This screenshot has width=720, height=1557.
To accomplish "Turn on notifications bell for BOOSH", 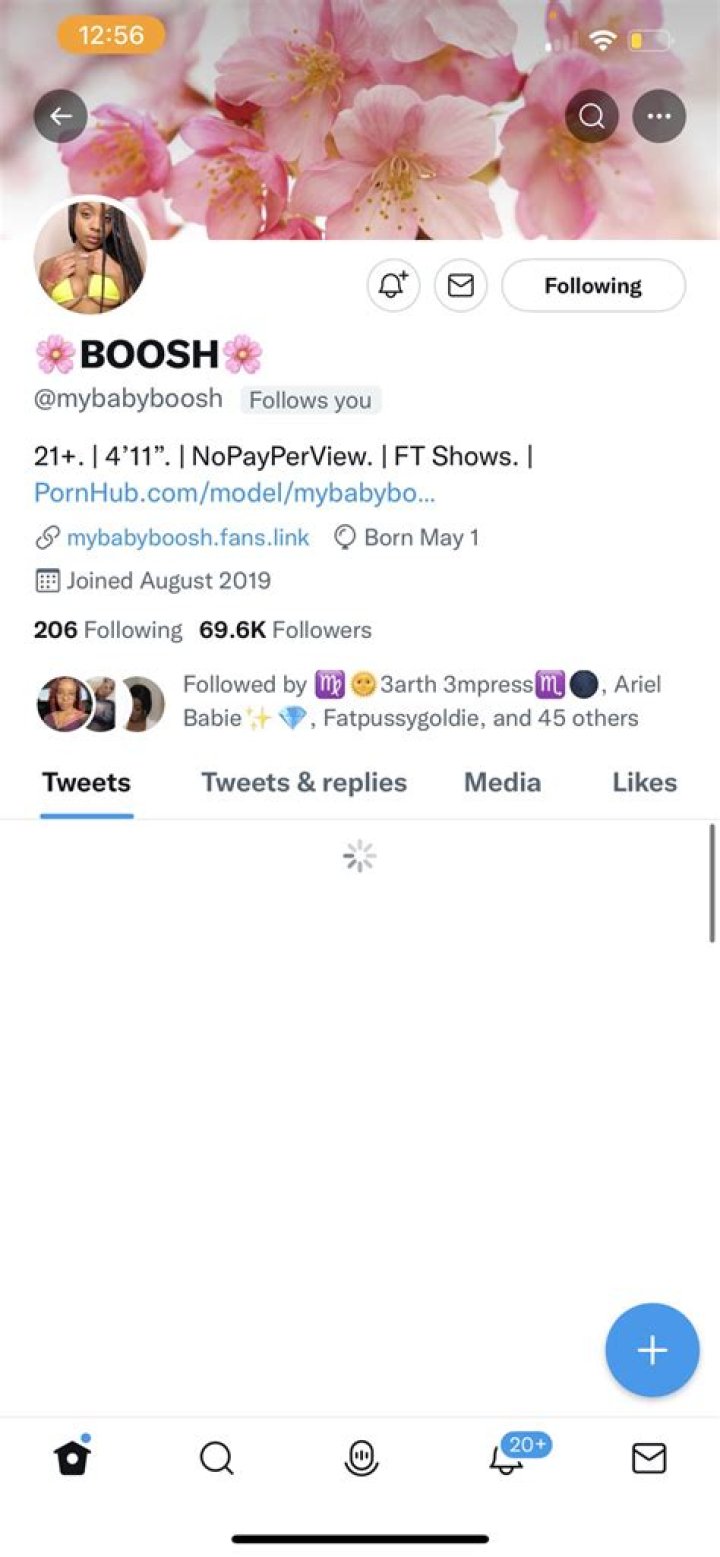I will click(x=393, y=286).
